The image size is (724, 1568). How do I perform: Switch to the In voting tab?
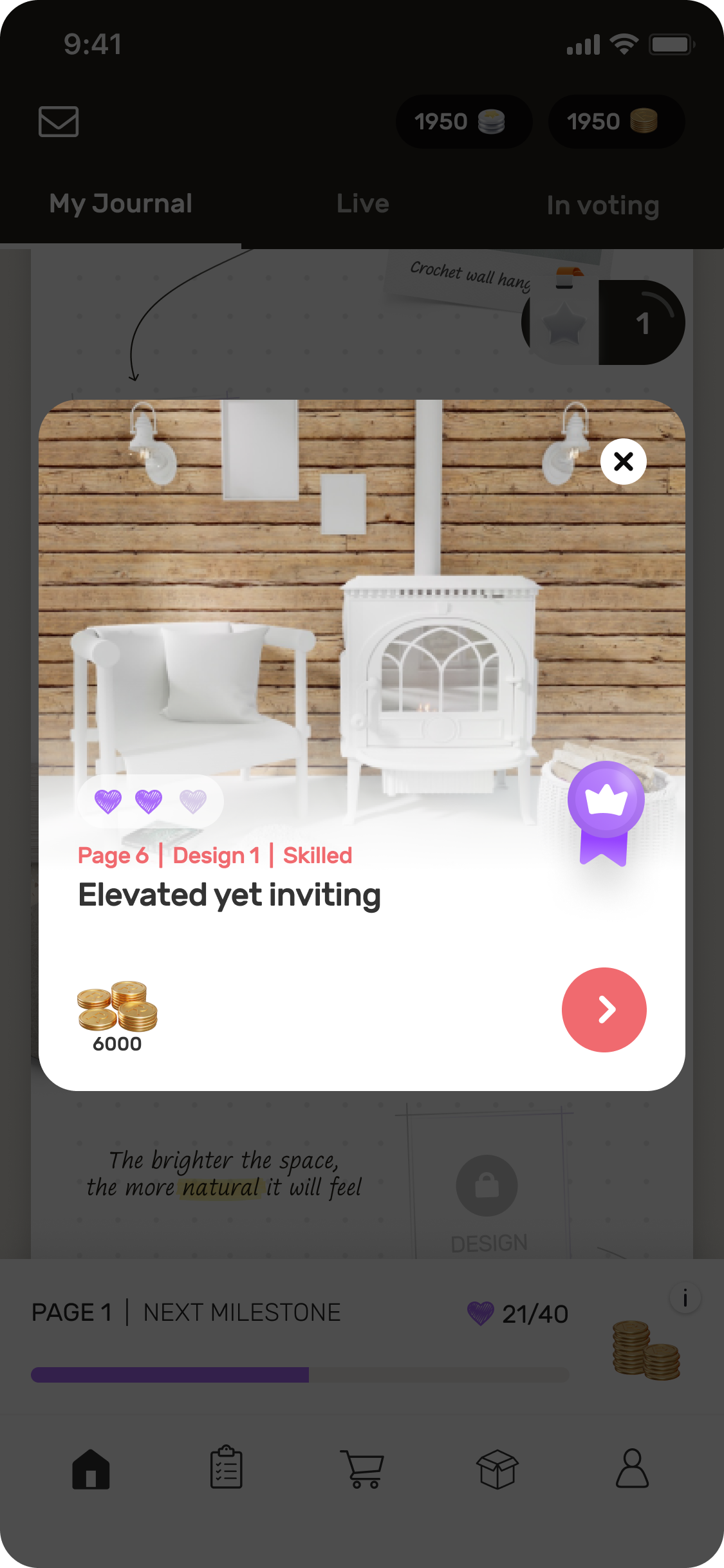602,206
